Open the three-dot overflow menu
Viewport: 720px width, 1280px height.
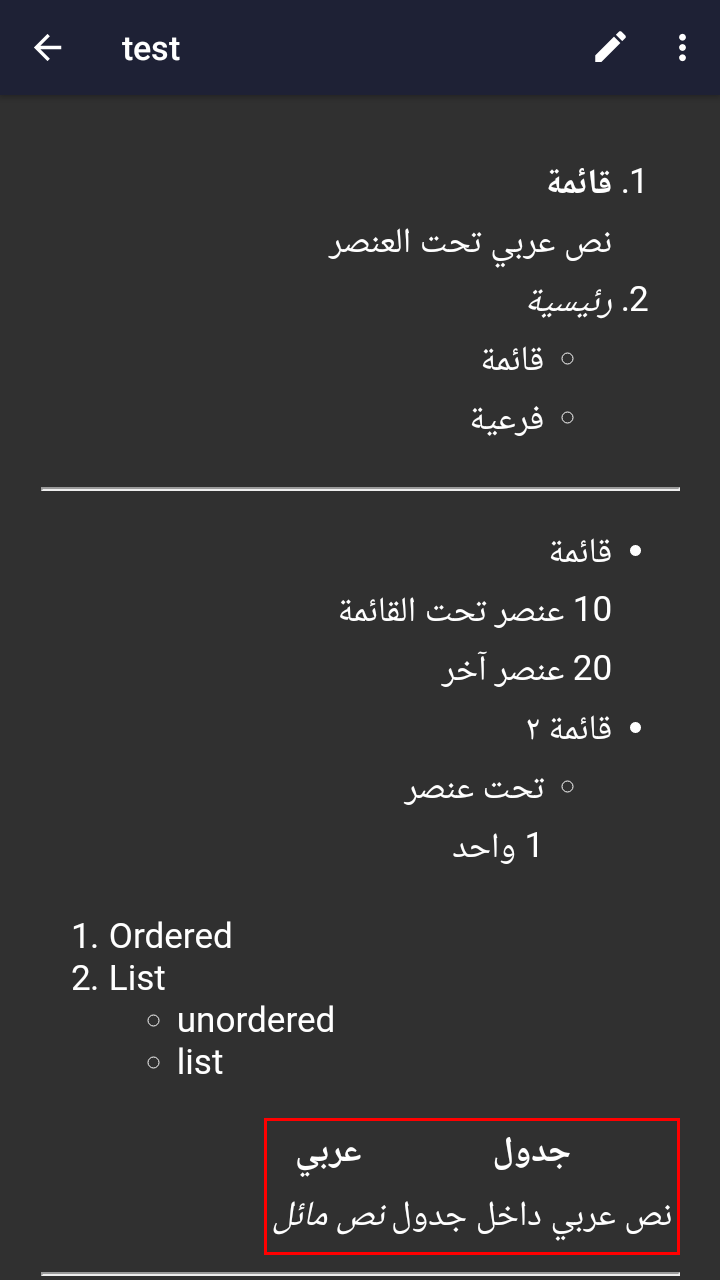point(681,47)
